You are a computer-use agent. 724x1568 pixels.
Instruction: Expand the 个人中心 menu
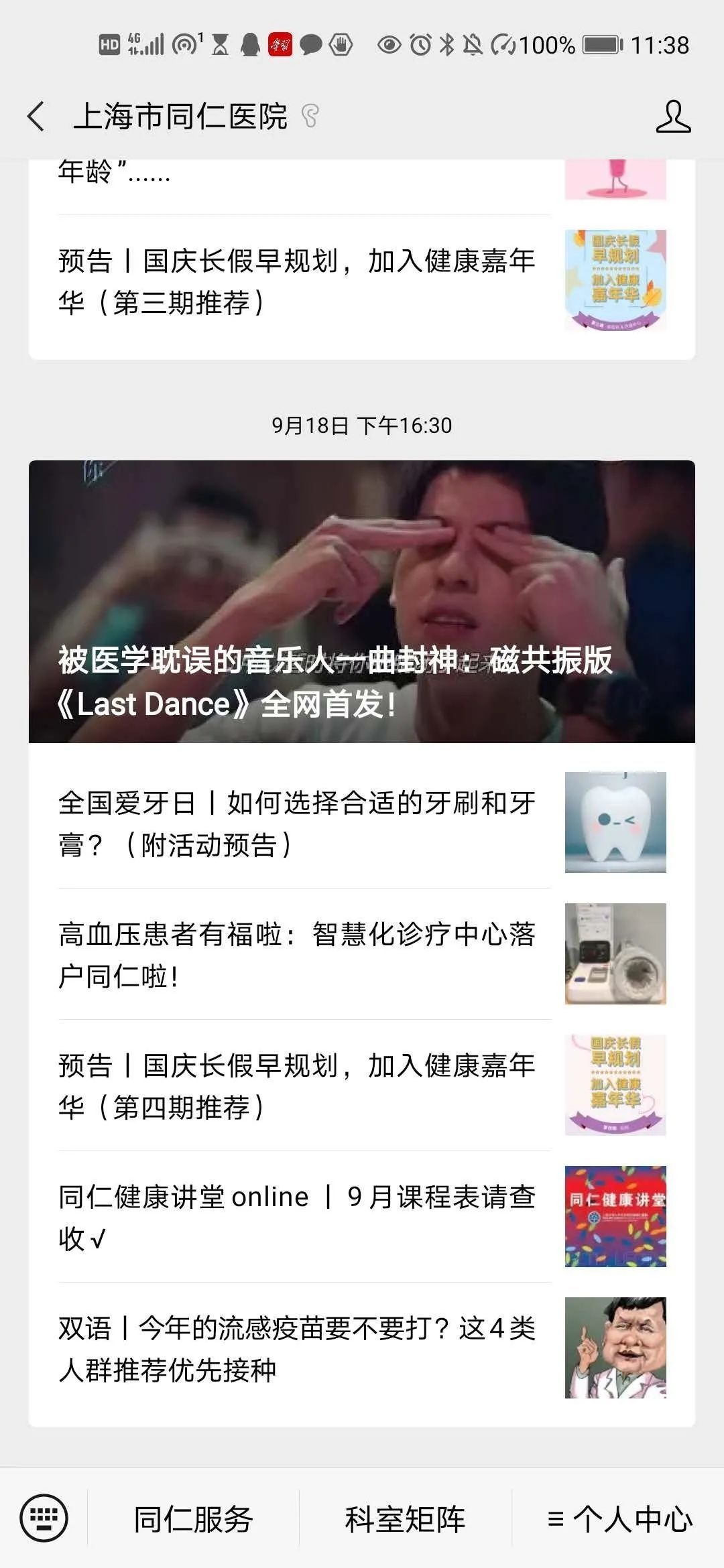(619, 1519)
